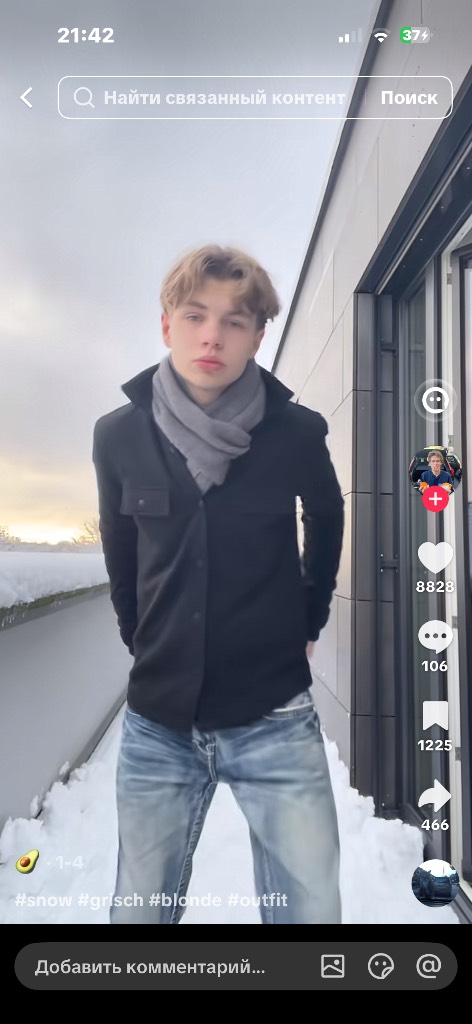Like this video with the heart
The height and width of the screenshot is (1024, 472).
(x=435, y=558)
